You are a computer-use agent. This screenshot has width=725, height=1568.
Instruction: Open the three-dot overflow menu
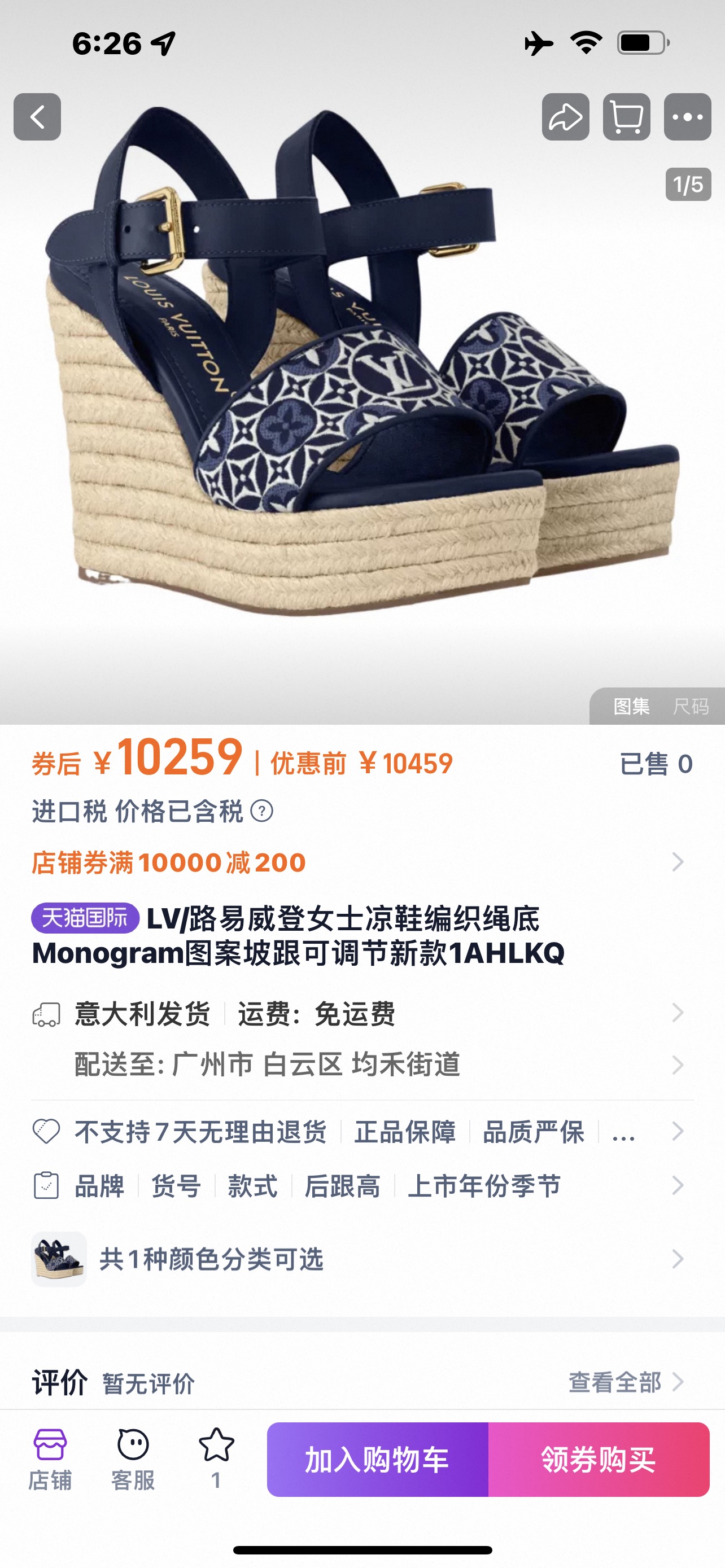point(687,117)
